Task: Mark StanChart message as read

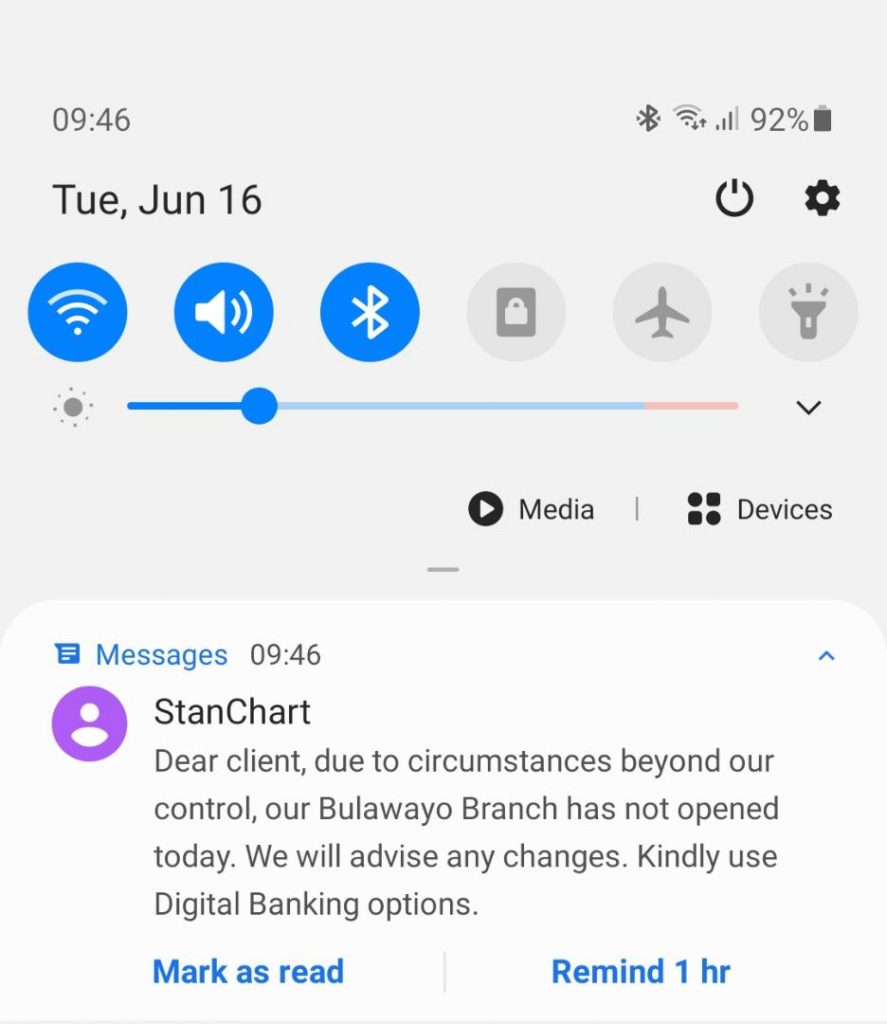Action: click(248, 971)
